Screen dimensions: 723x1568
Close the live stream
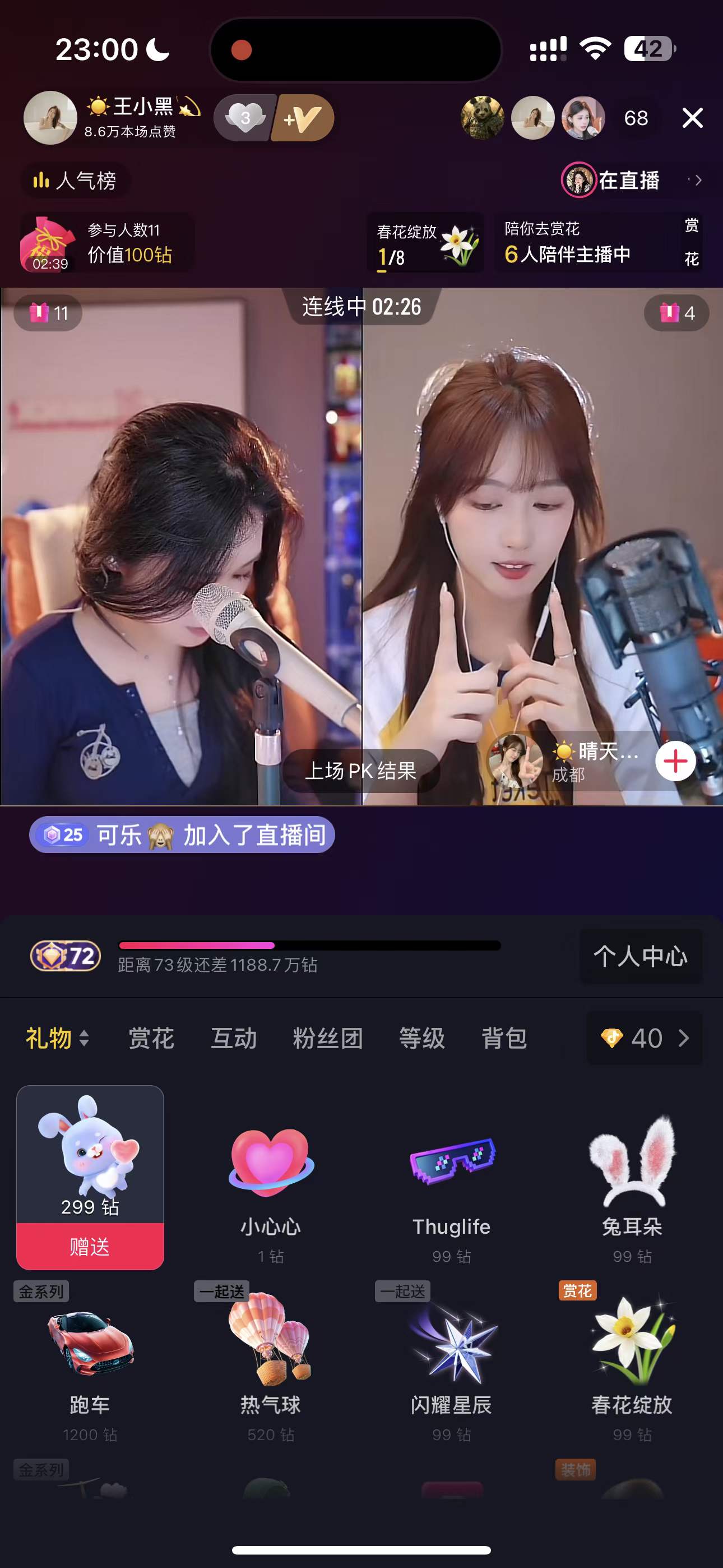[693, 117]
